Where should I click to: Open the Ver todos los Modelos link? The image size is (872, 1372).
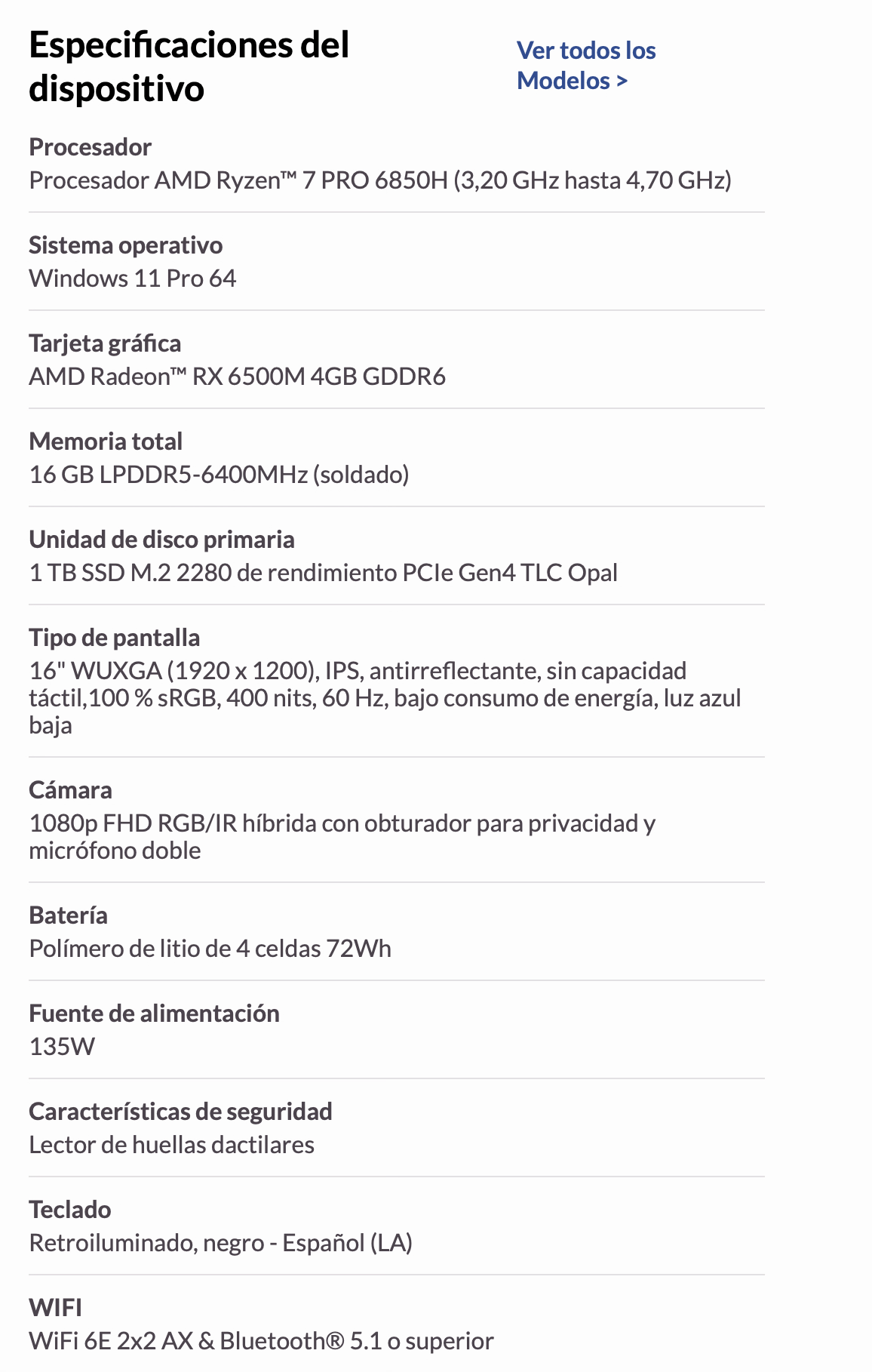(585, 66)
